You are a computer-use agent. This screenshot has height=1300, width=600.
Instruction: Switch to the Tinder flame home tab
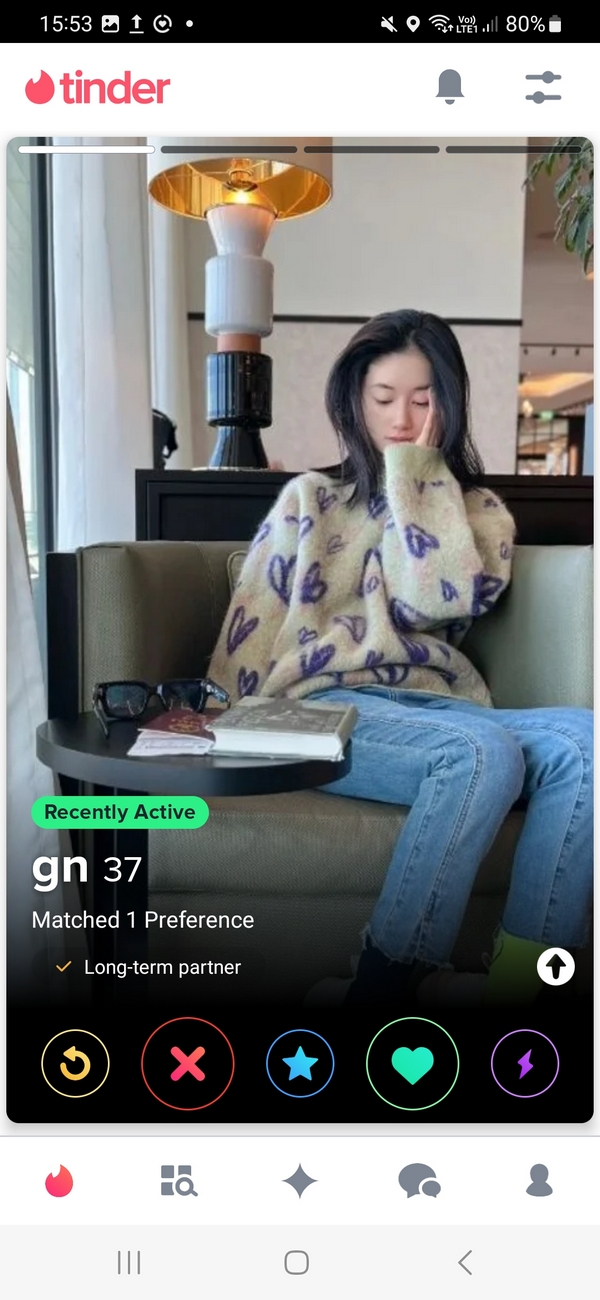[x=60, y=1181]
